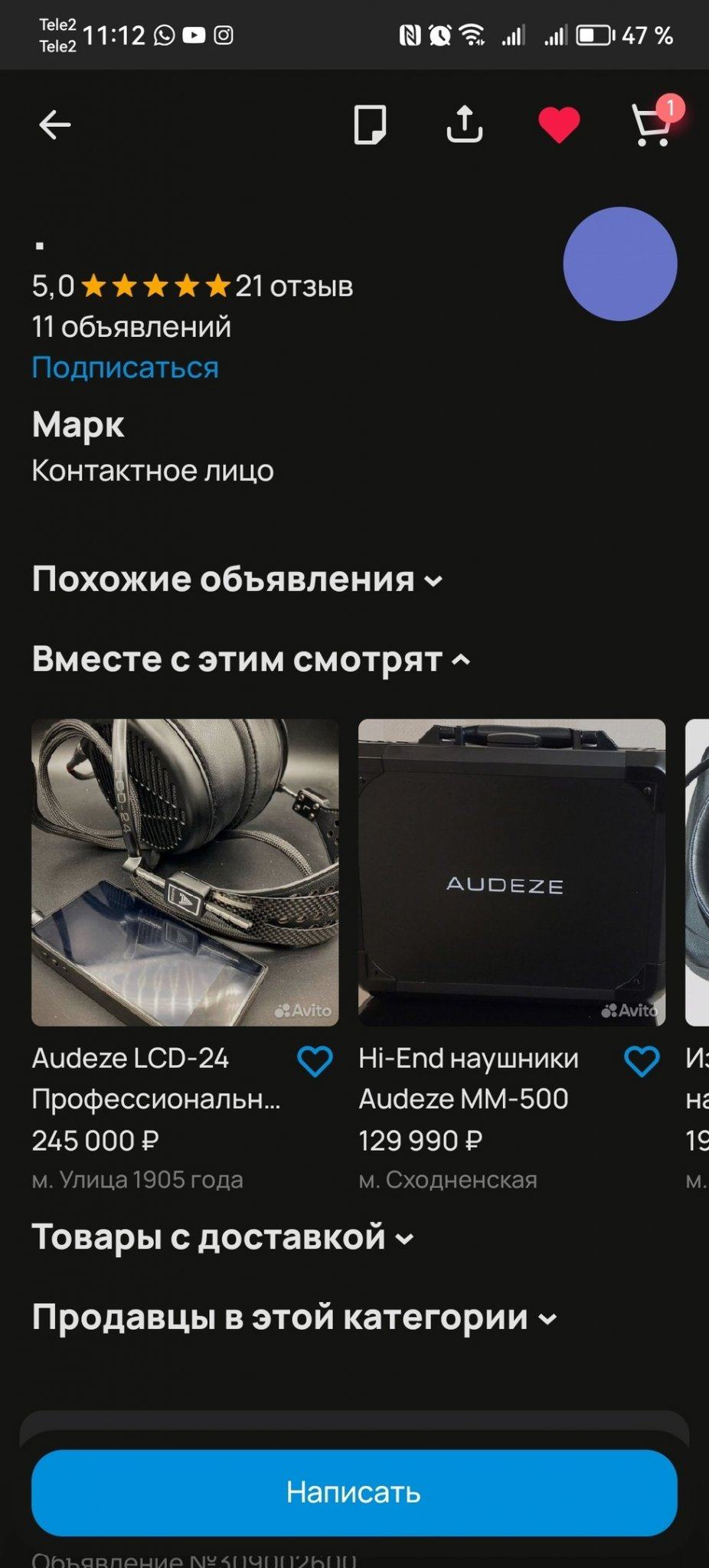Favorite the Audeze MM-500 listing
Image resolution: width=709 pixels, height=1568 pixels.
coord(642,1061)
